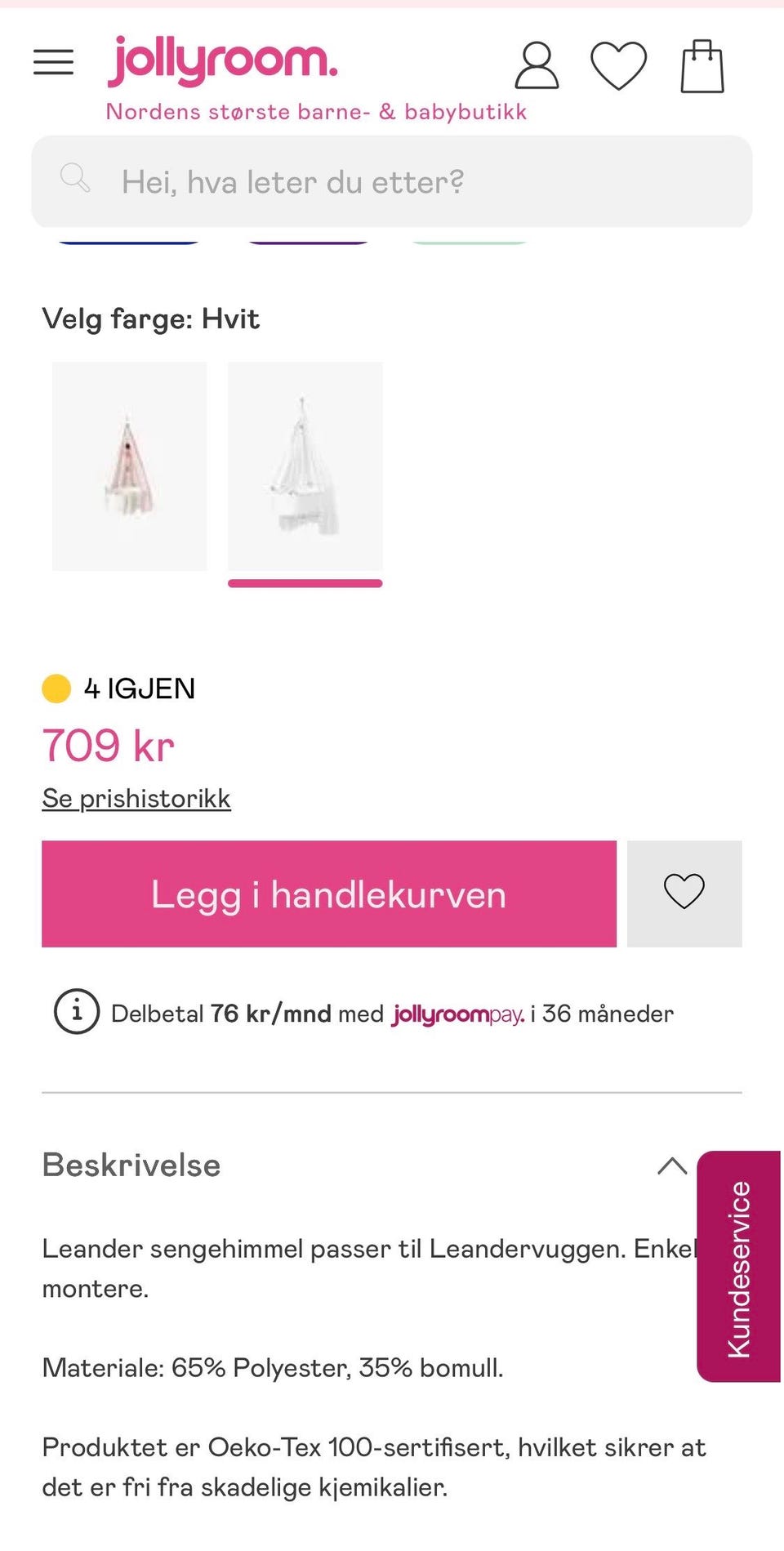Click the search magnifier icon
This screenshot has height=1551, width=784.
tap(77, 178)
